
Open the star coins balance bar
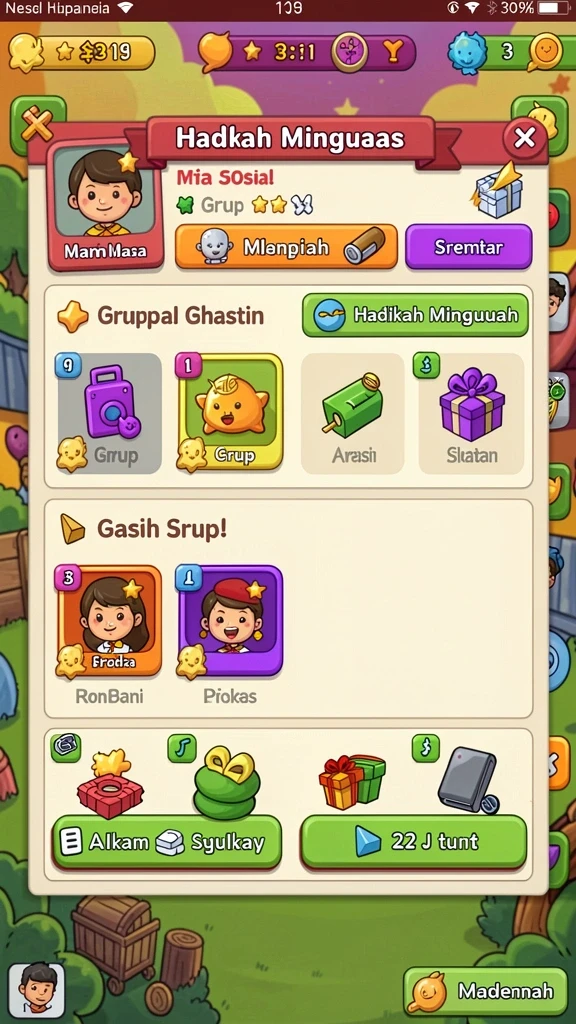(x=82, y=52)
